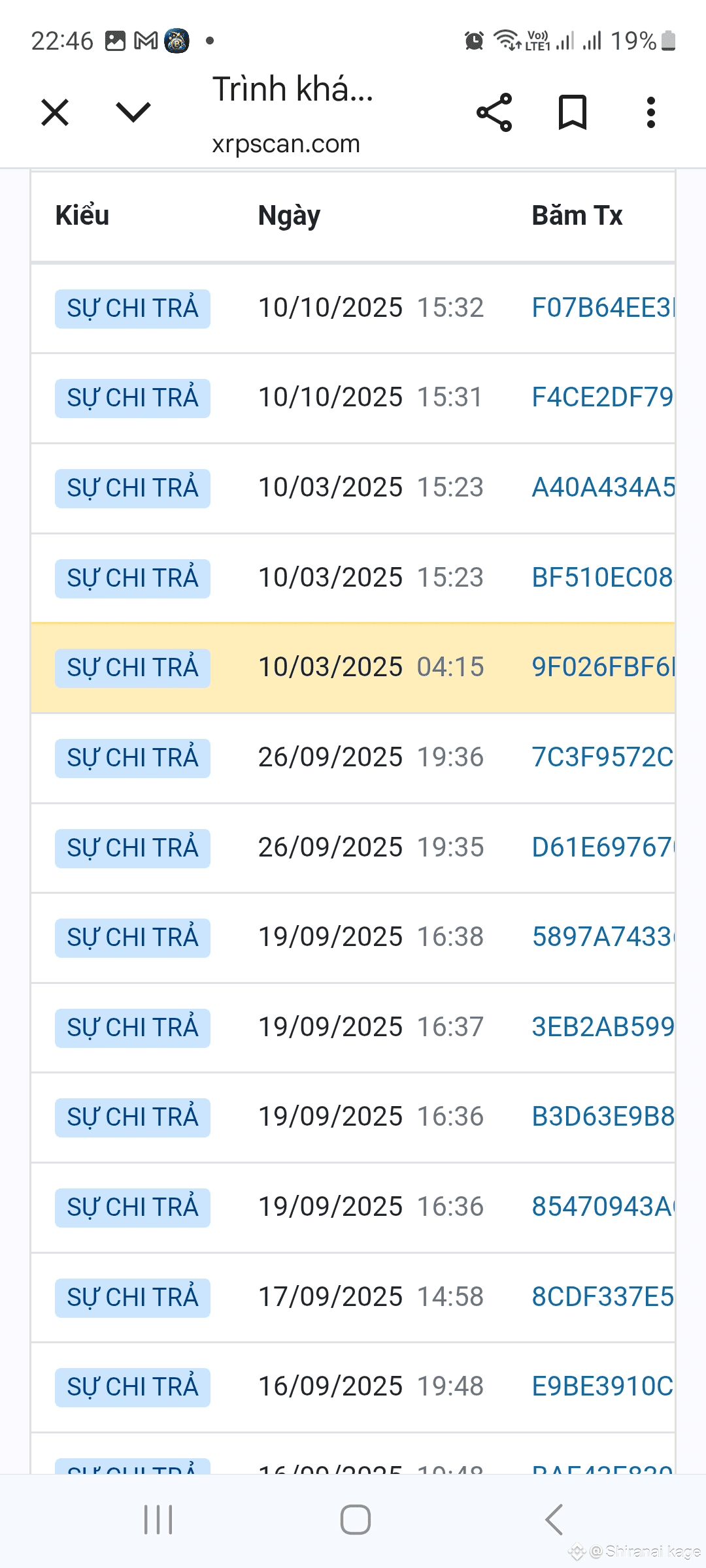View transaction 7C3F9572C details
Image resolution: width=706 pixels, height=1568 pixels.
(x=603, y=757)
